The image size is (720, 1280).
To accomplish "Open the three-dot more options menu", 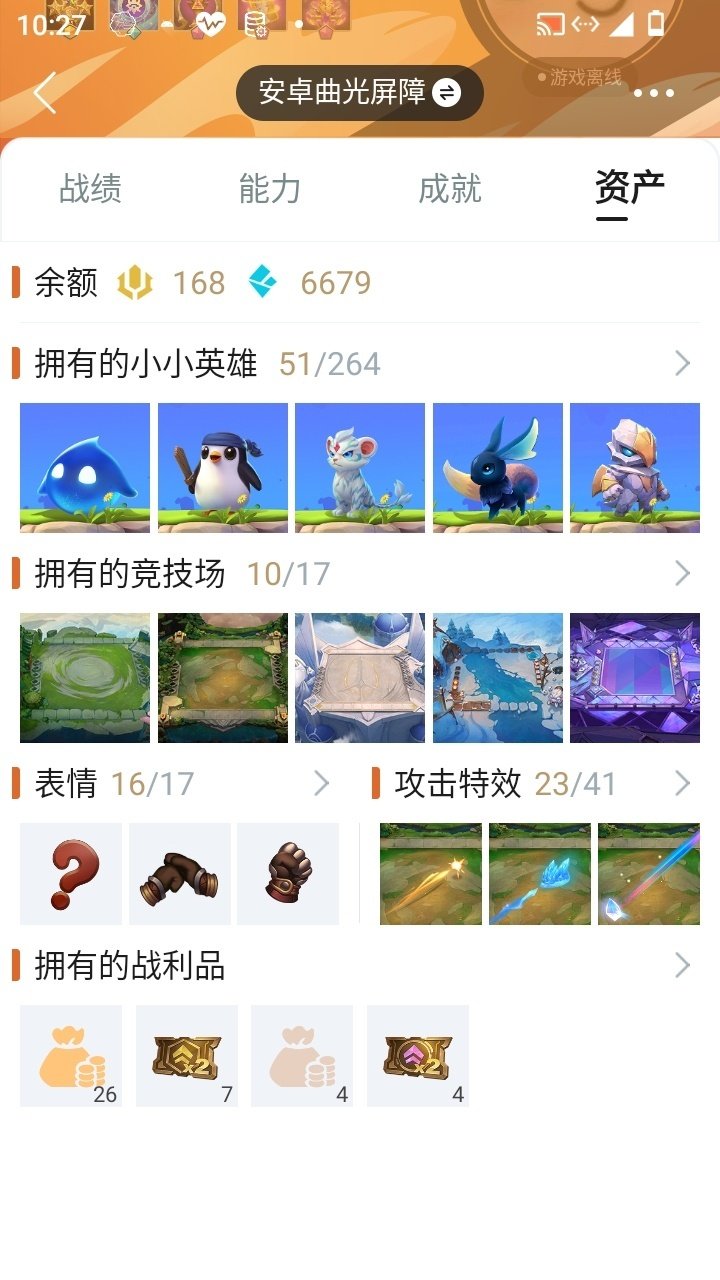I will (655, 92).
